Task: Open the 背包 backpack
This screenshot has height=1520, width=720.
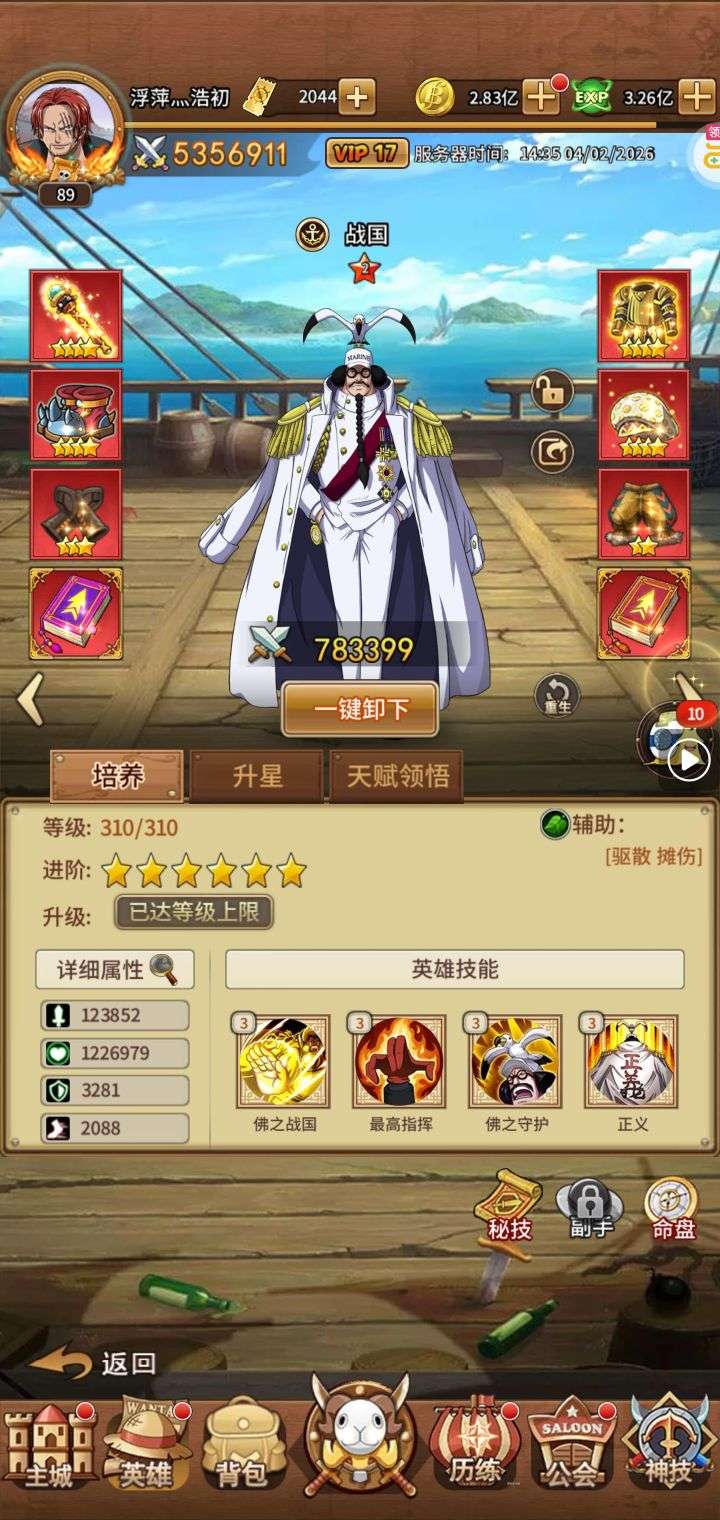Action: (244, 1446)
